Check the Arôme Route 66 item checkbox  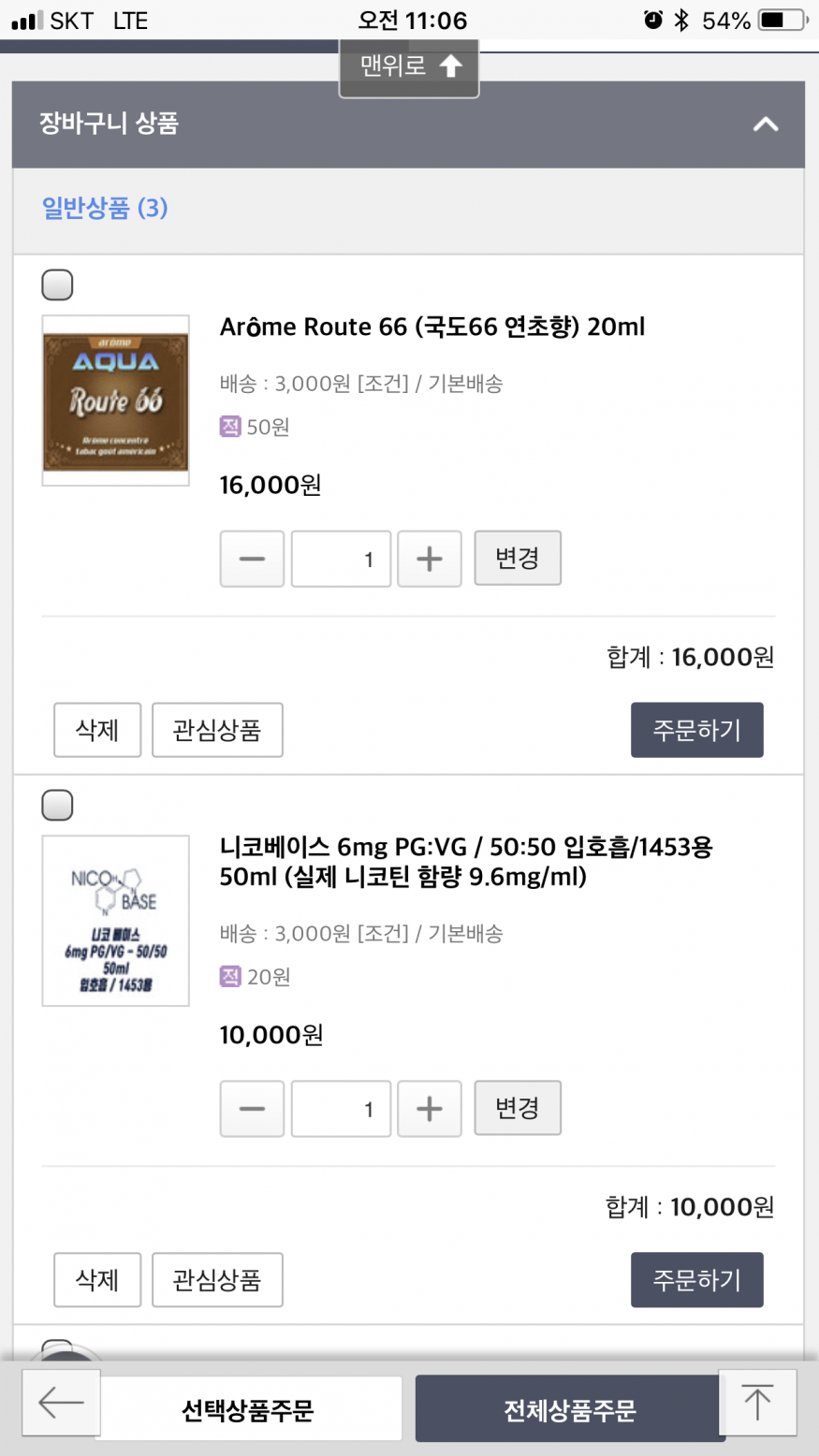tap(57, 284)
